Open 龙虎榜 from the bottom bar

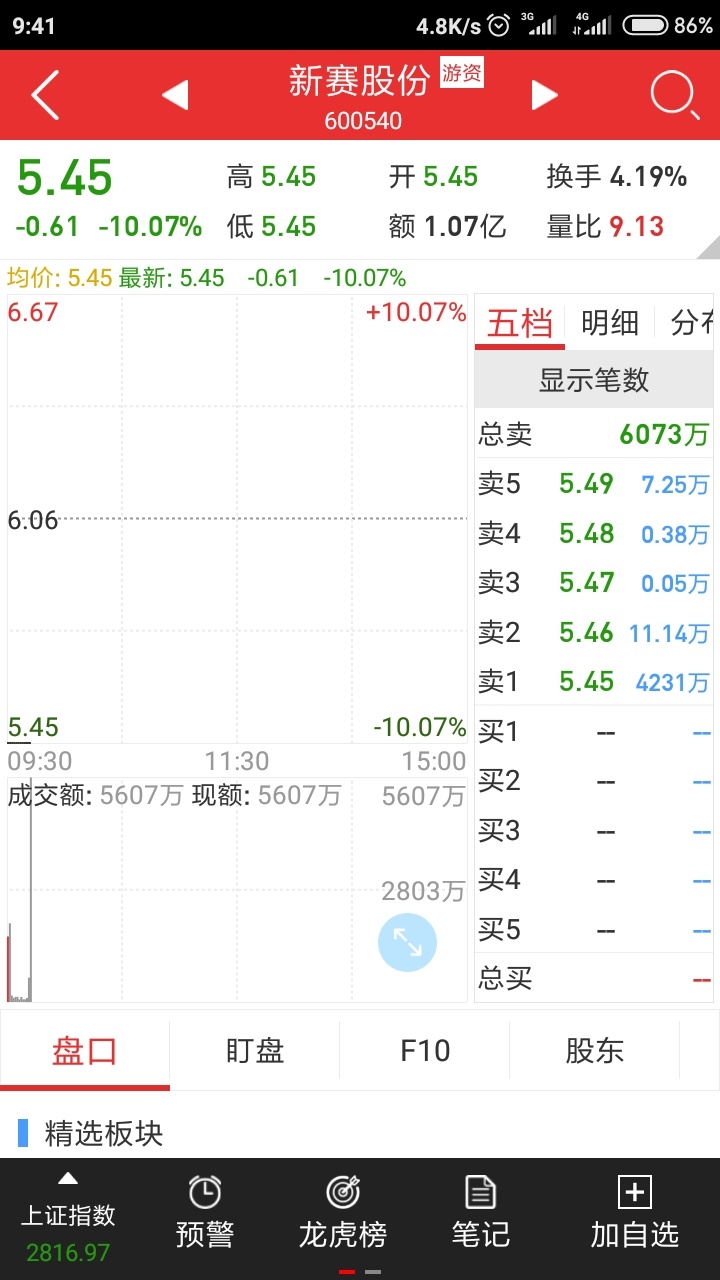[343, 1212]
